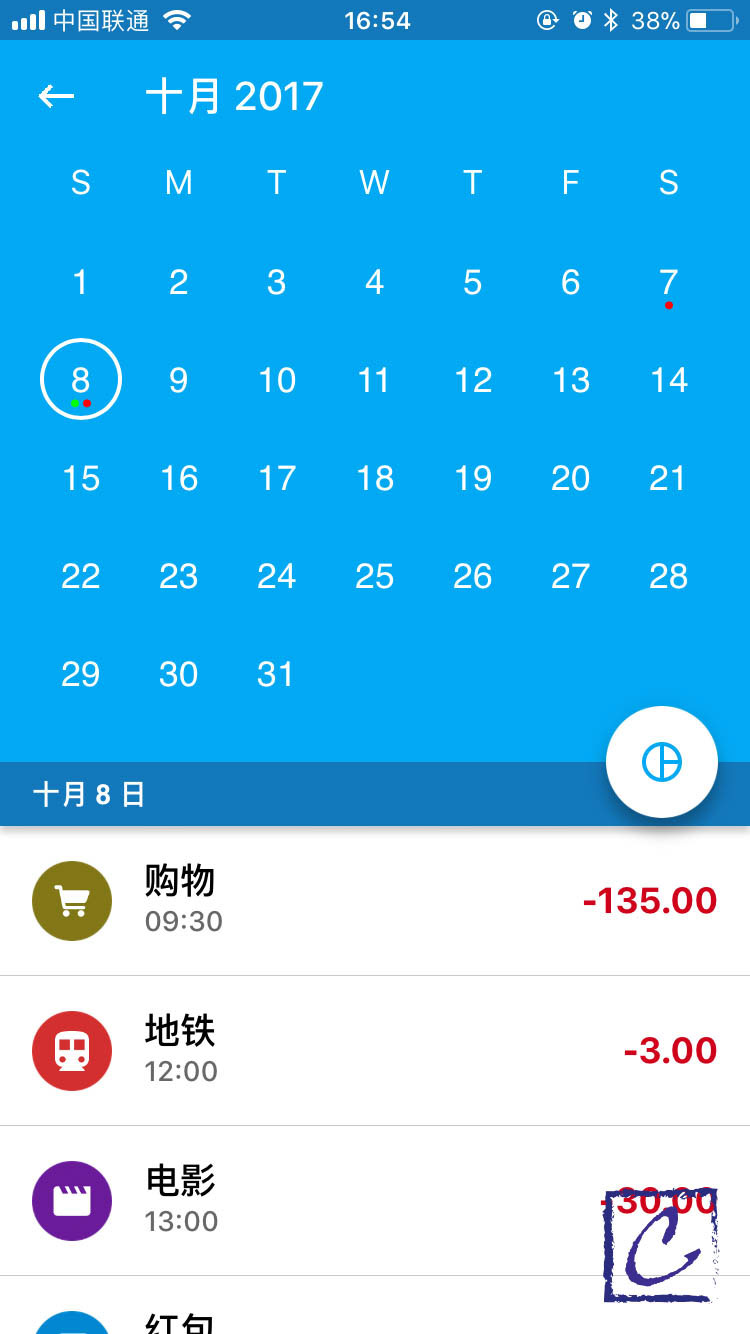Pick October 20 in the calendar
This screenshot has width=750, height=1334.
tap(570, 478)
